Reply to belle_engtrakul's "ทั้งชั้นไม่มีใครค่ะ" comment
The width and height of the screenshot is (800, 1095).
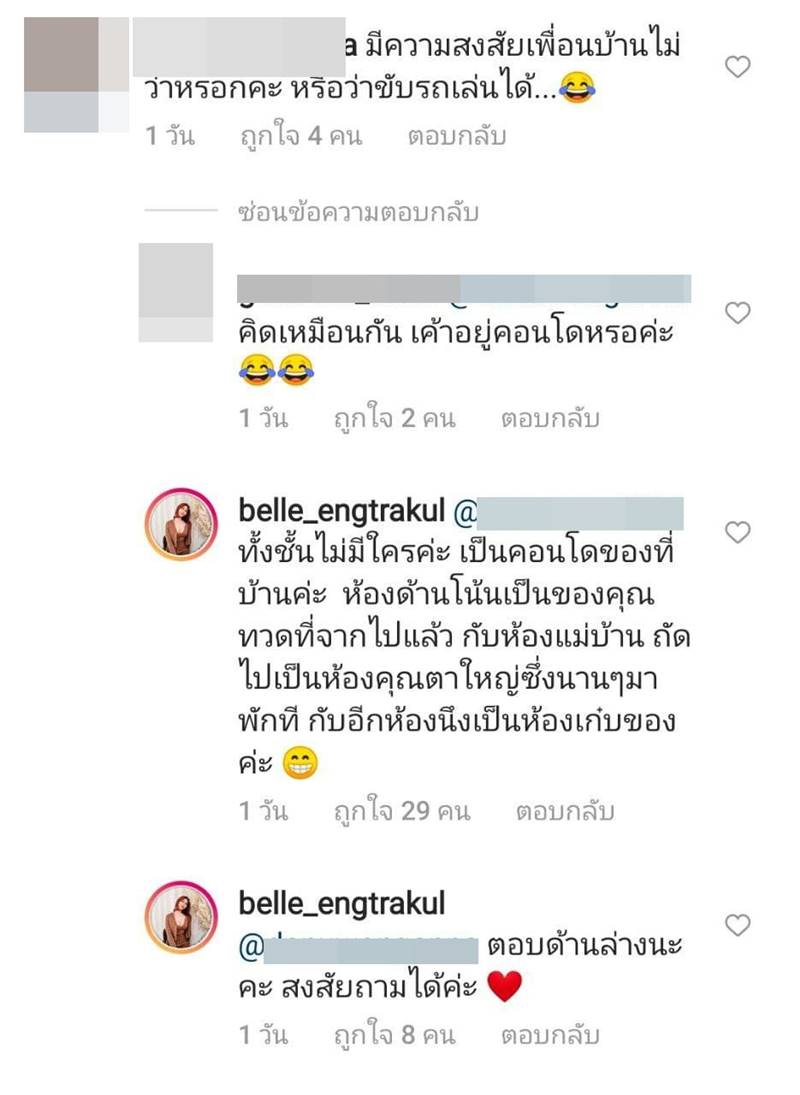coord(565,811)
